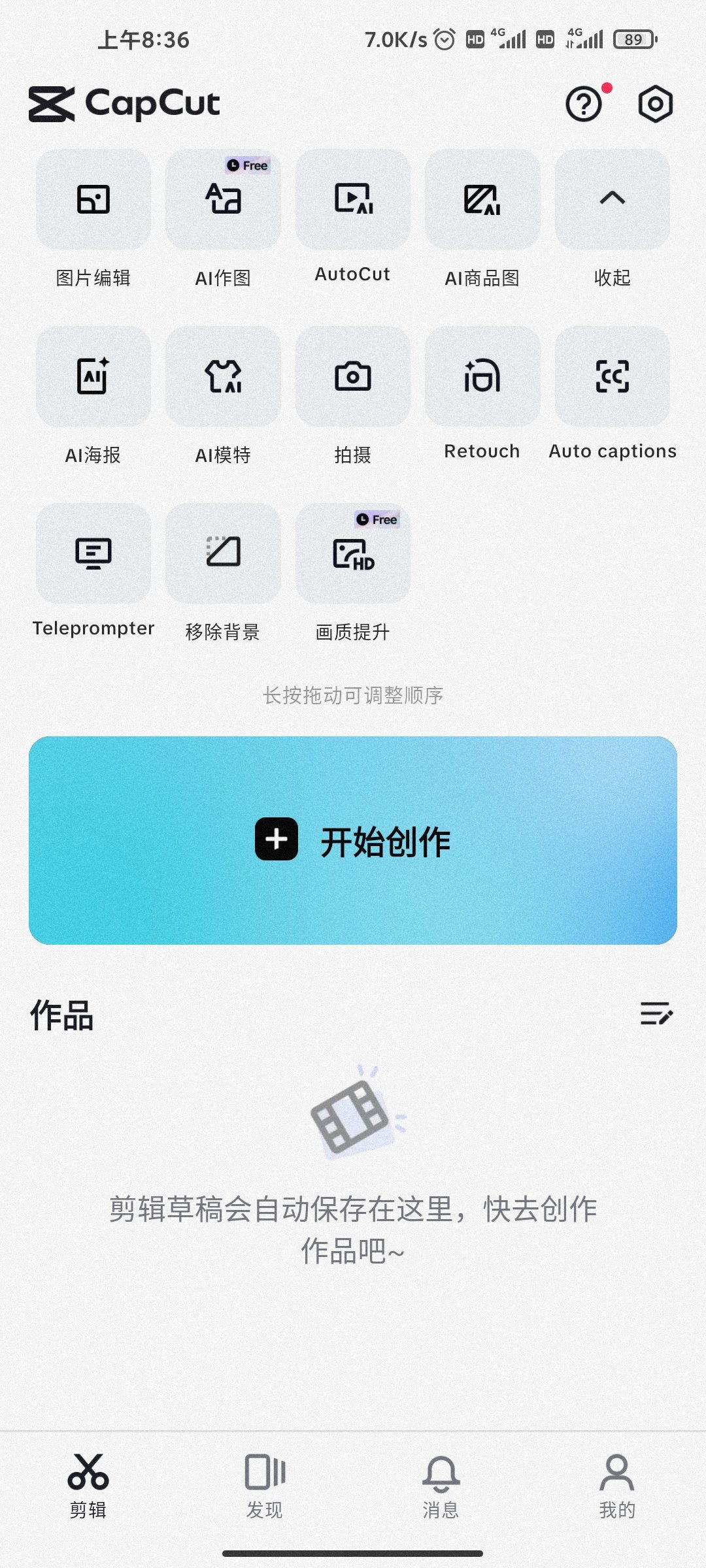The image size is (706, 1568).
Task: Open the AI模特 model tool
Action: [223, 377]
